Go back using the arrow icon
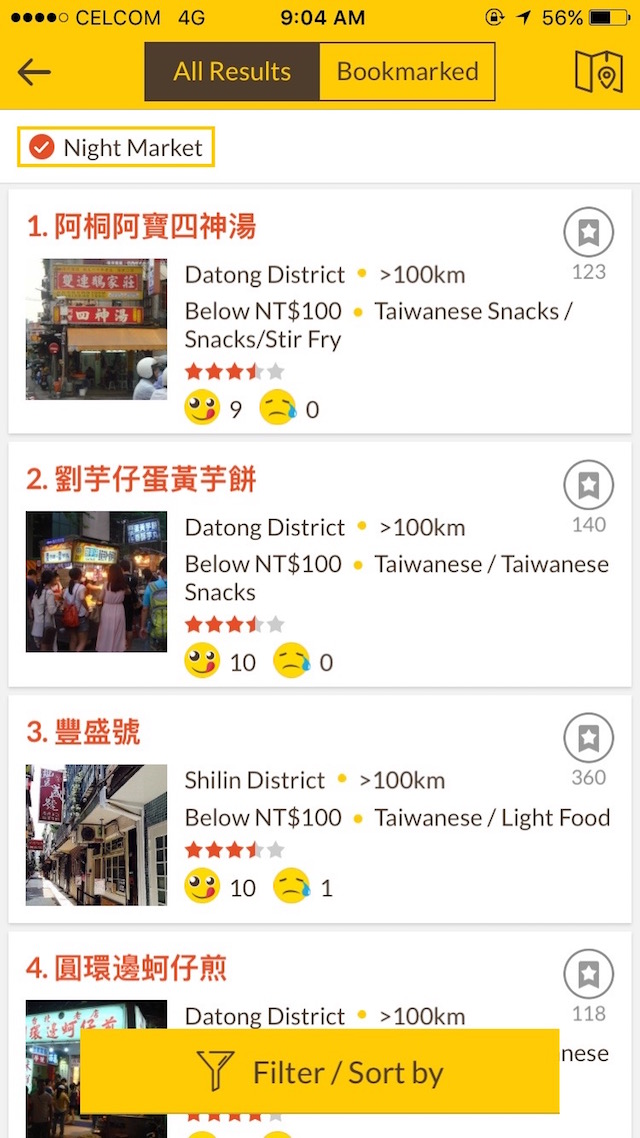The width and height of the screenshot is (640, 1138). click(34, 72)
